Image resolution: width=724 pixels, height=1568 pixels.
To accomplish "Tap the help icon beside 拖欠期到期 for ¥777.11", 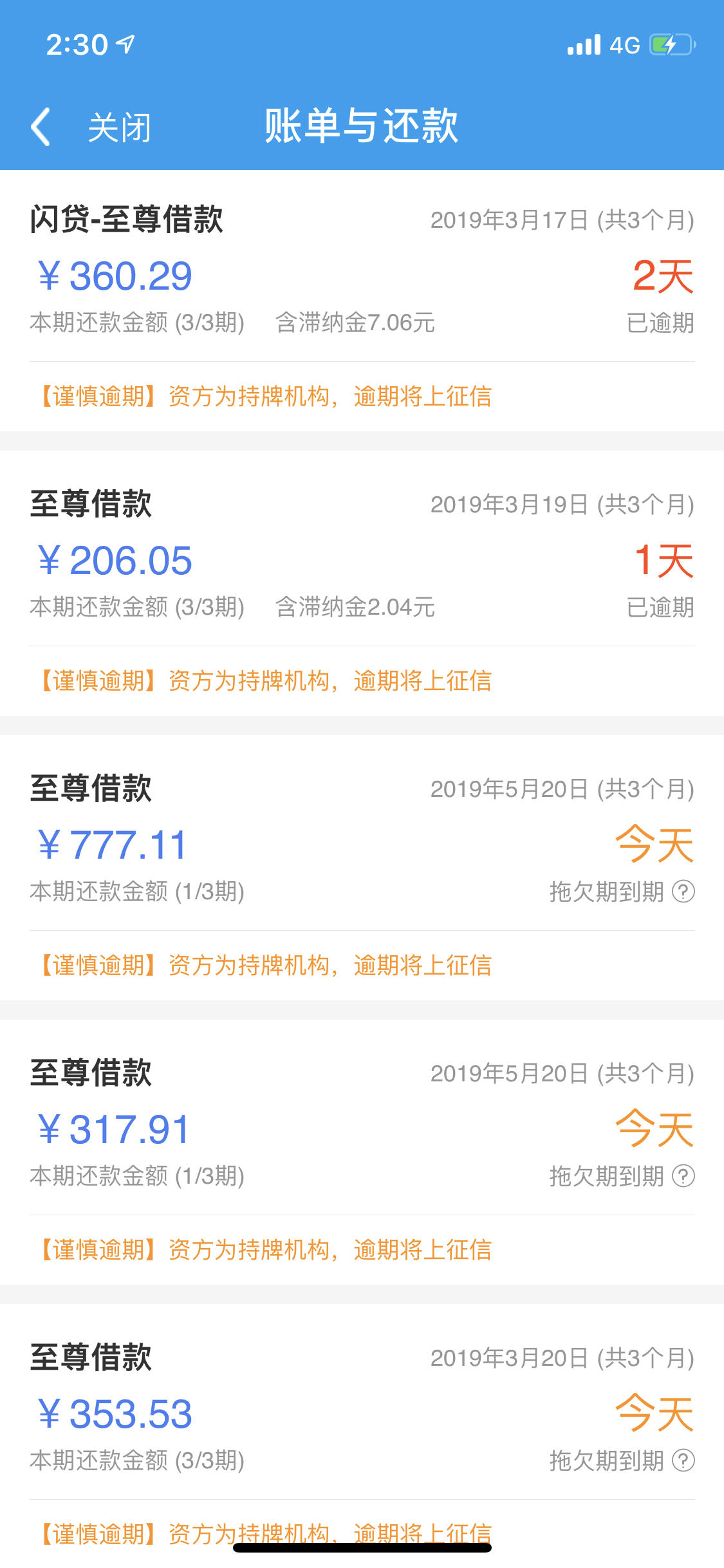I will point(683,891).
